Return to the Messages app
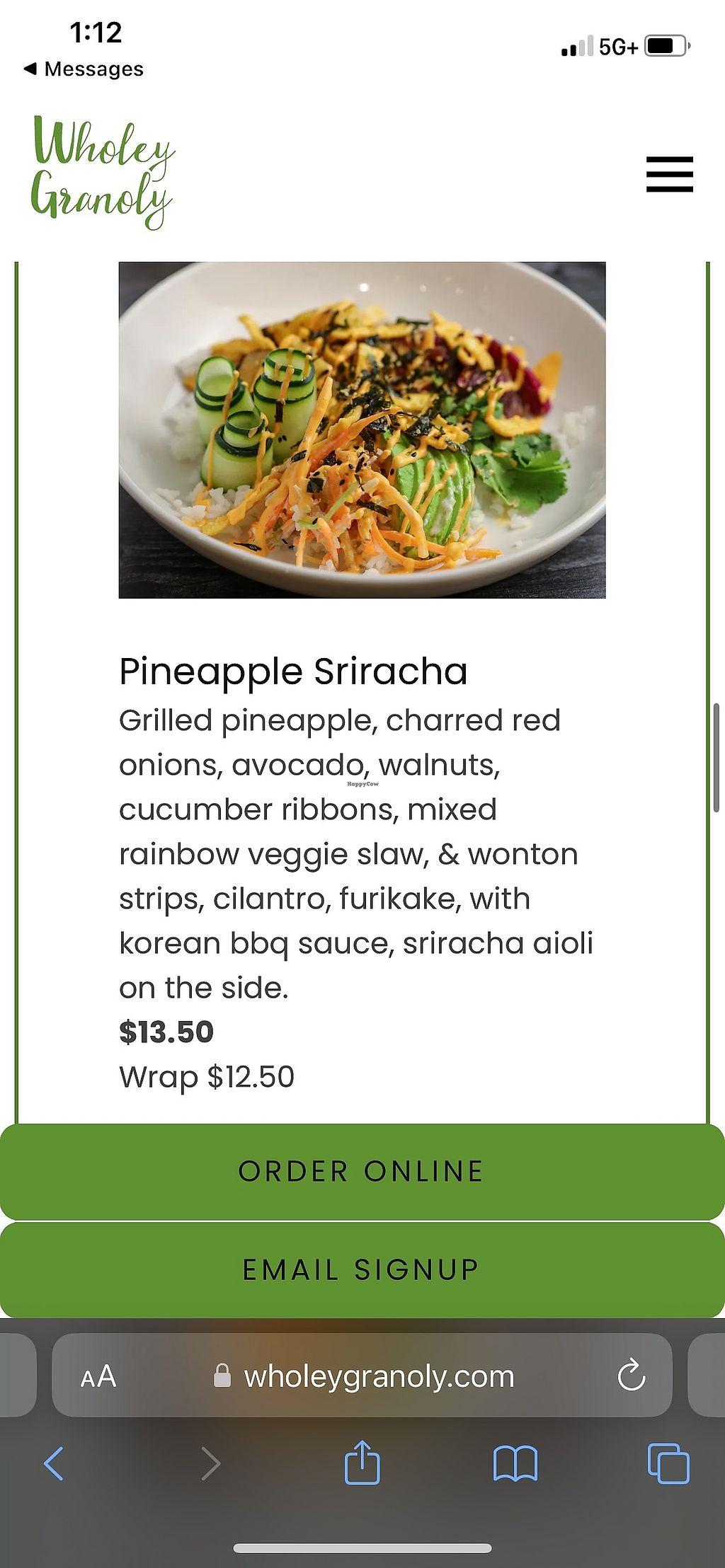Viewport: 725px width, 1568px height. pos(84,69)
